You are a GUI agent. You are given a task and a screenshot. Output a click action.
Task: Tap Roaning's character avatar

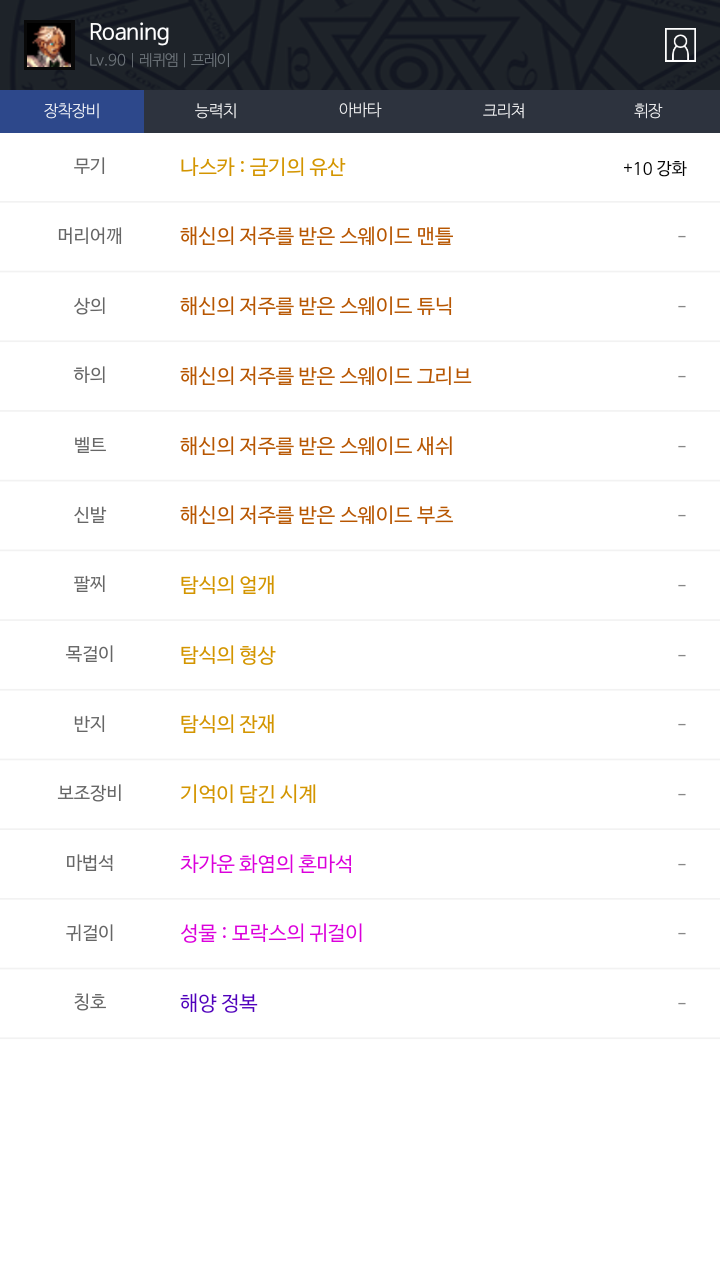coord(49,45)
